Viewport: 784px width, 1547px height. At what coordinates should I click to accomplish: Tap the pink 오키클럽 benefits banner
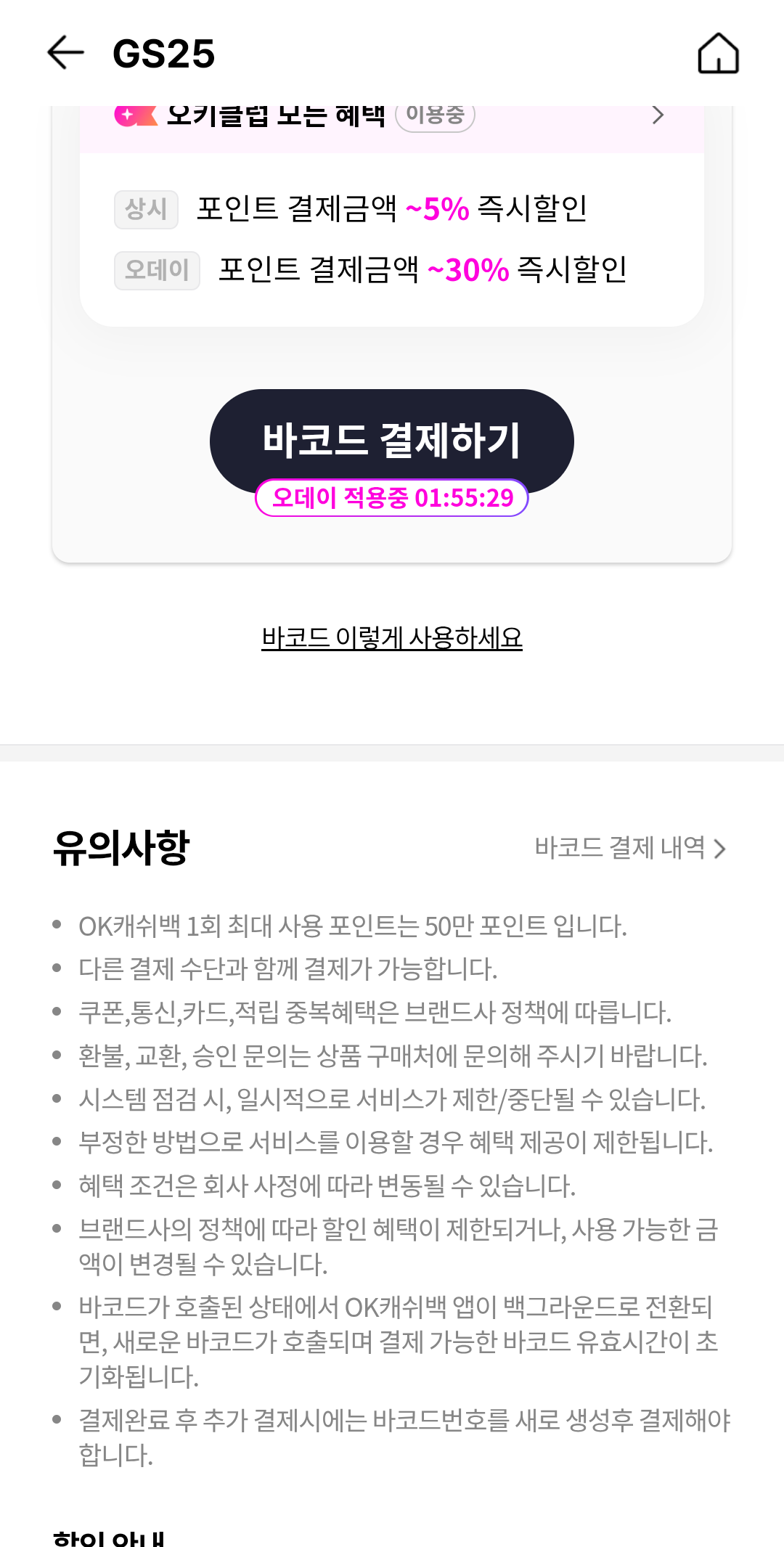392,116
